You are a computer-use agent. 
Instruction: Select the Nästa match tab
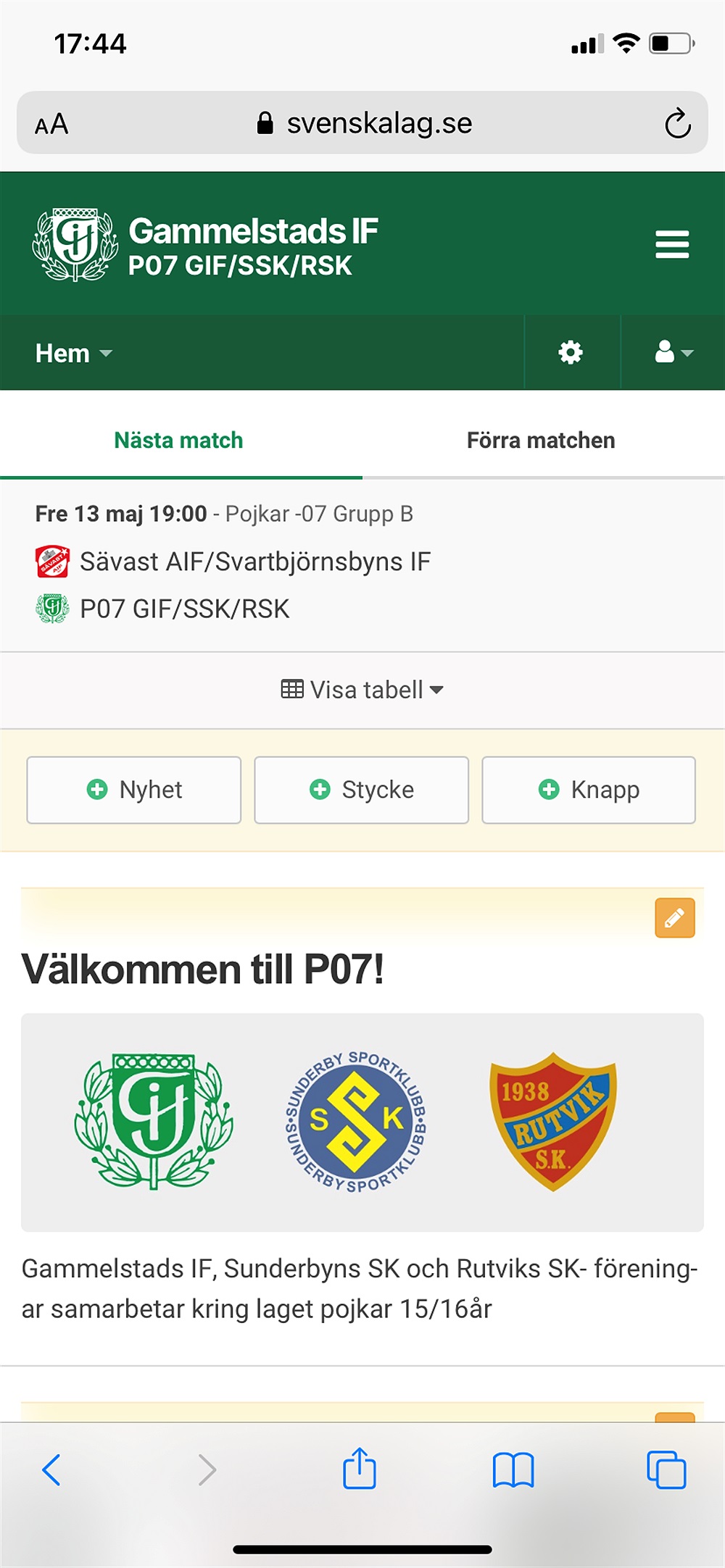179,441
